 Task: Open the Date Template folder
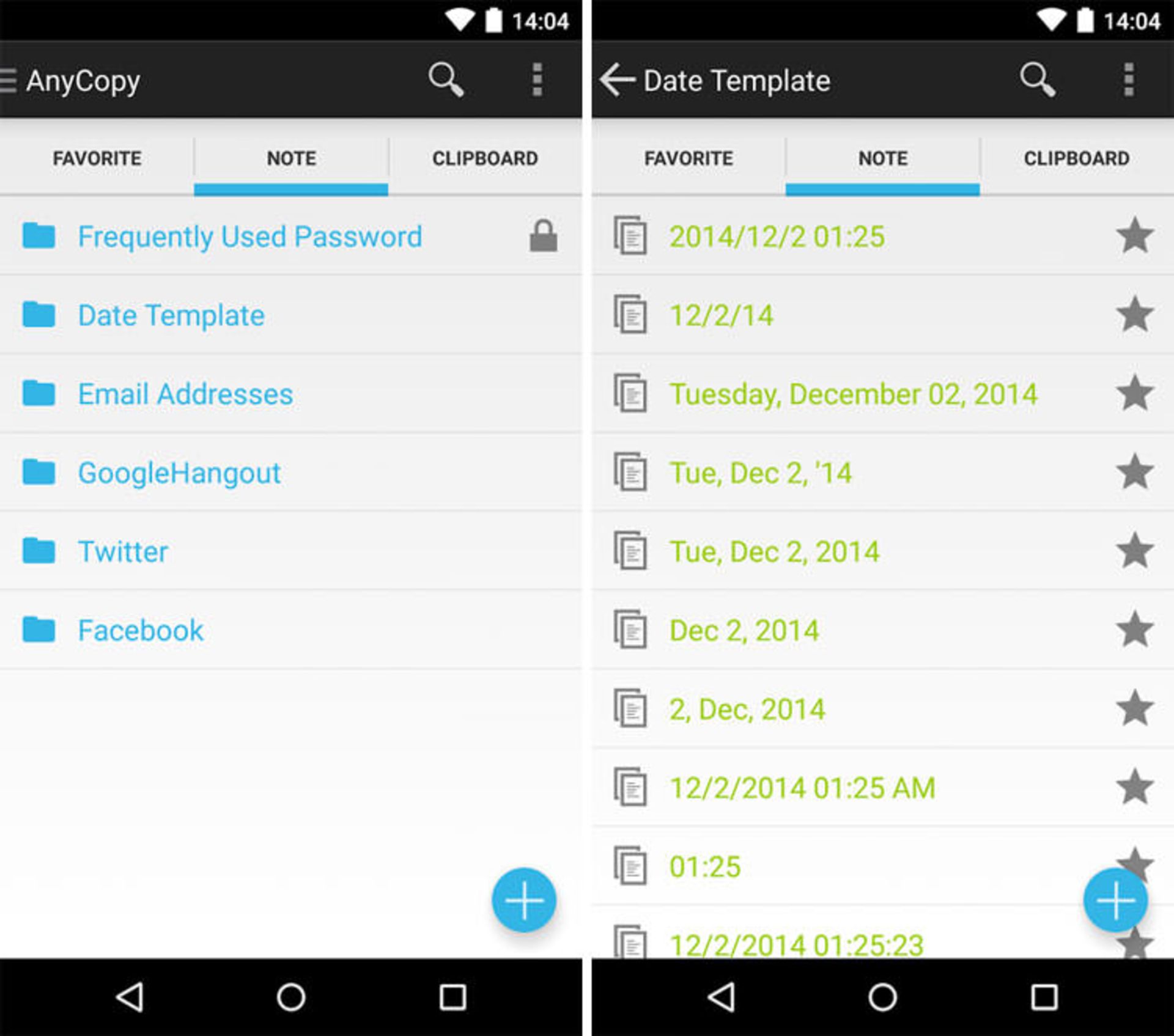171,315
